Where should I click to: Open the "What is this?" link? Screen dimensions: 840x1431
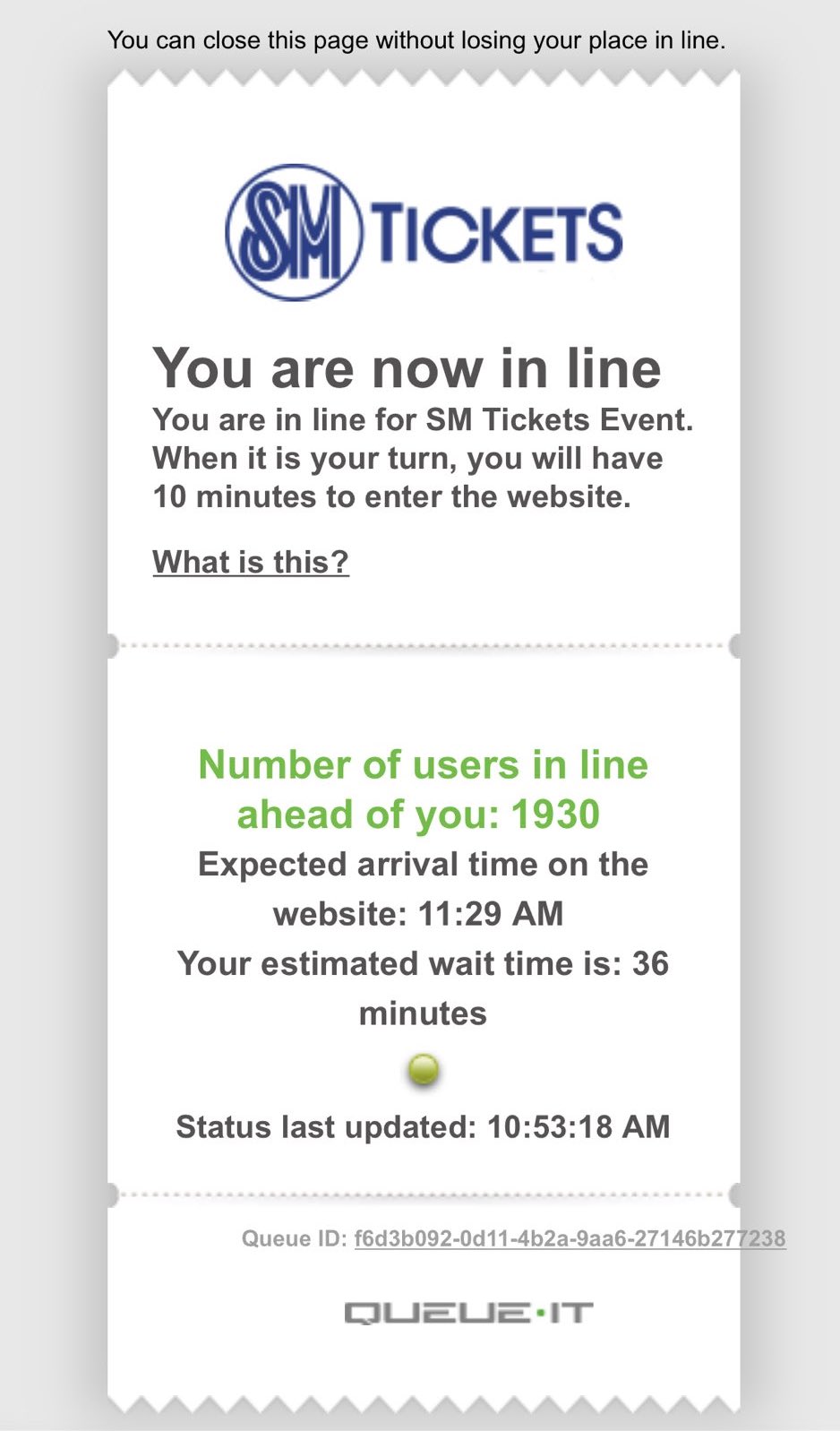[251, 562]
